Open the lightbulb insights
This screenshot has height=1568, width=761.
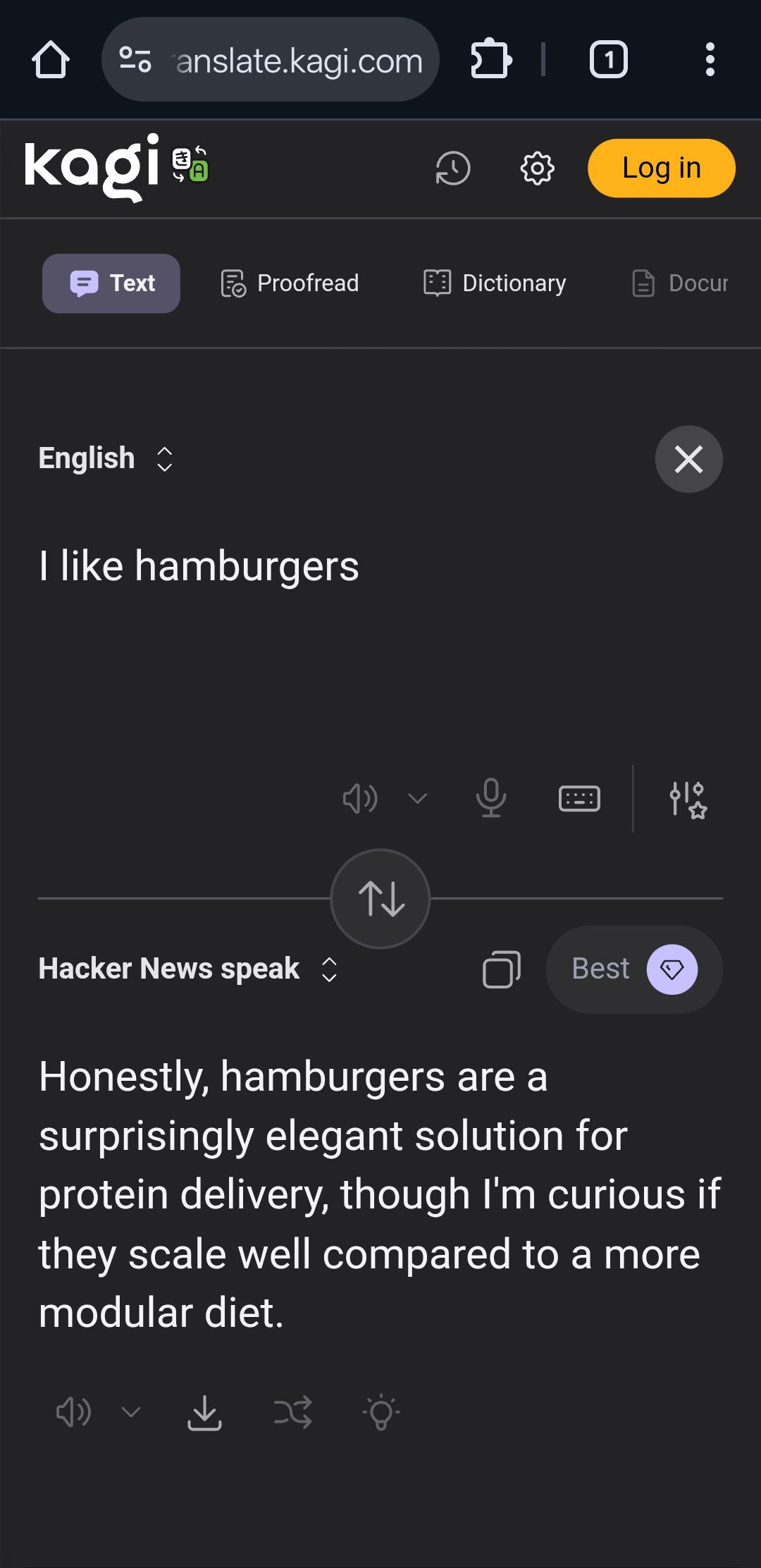tap(381, 1413)
